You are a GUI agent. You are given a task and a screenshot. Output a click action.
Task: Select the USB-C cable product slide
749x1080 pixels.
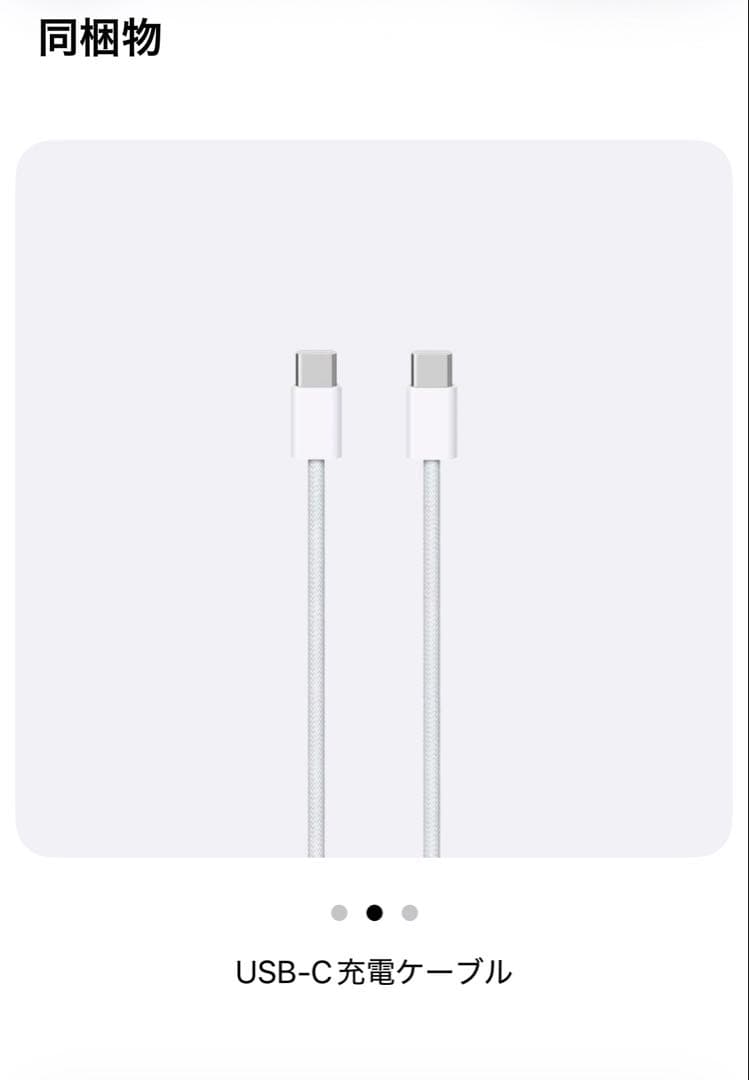(x=374, y=500)
